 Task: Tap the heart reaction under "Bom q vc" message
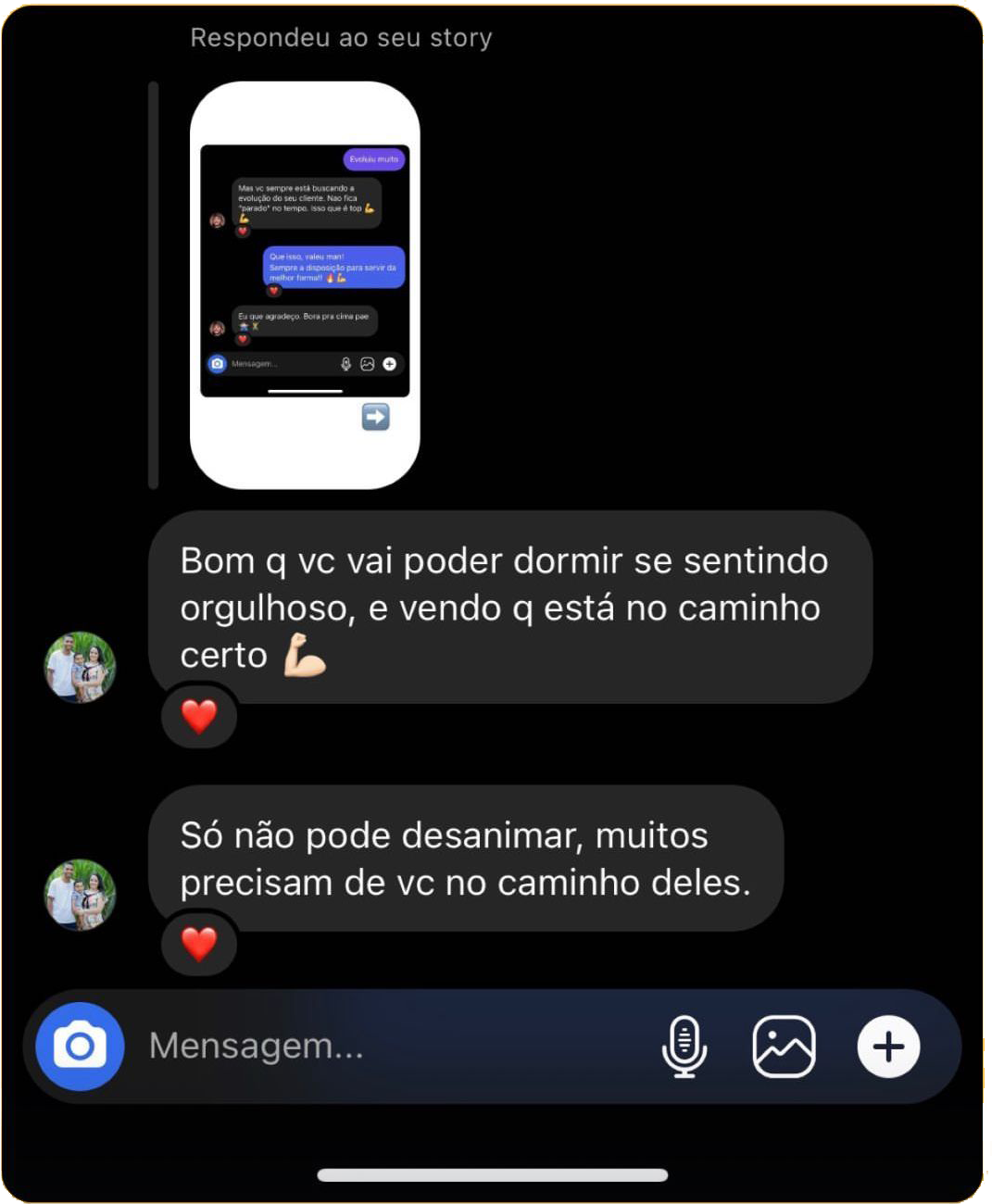[x=199, y=716]
